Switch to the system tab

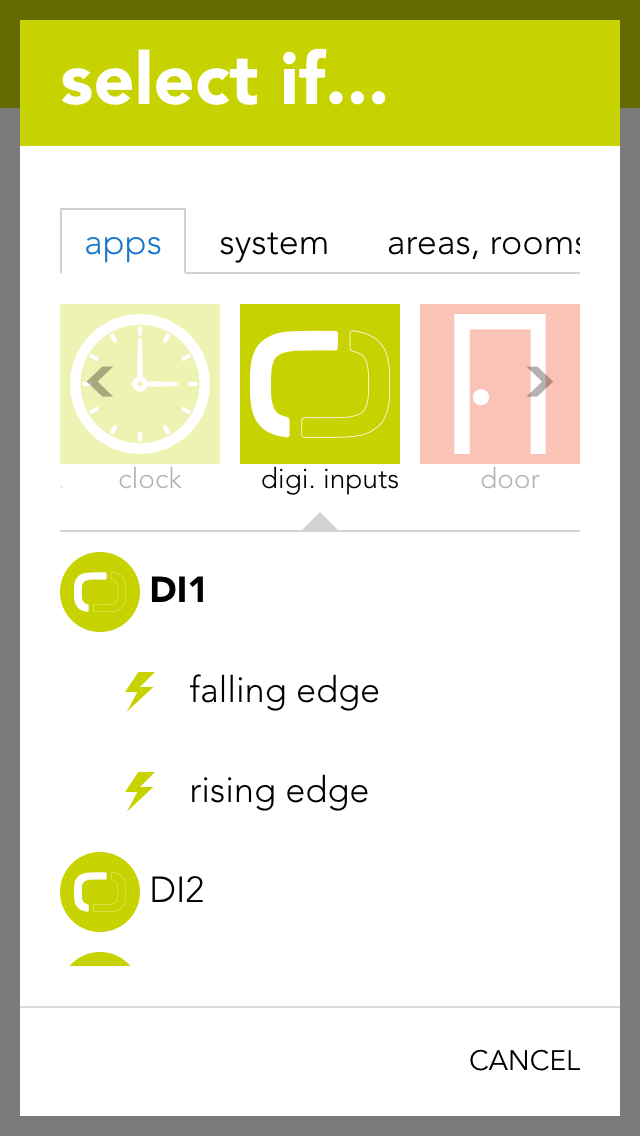pos(273,243)
